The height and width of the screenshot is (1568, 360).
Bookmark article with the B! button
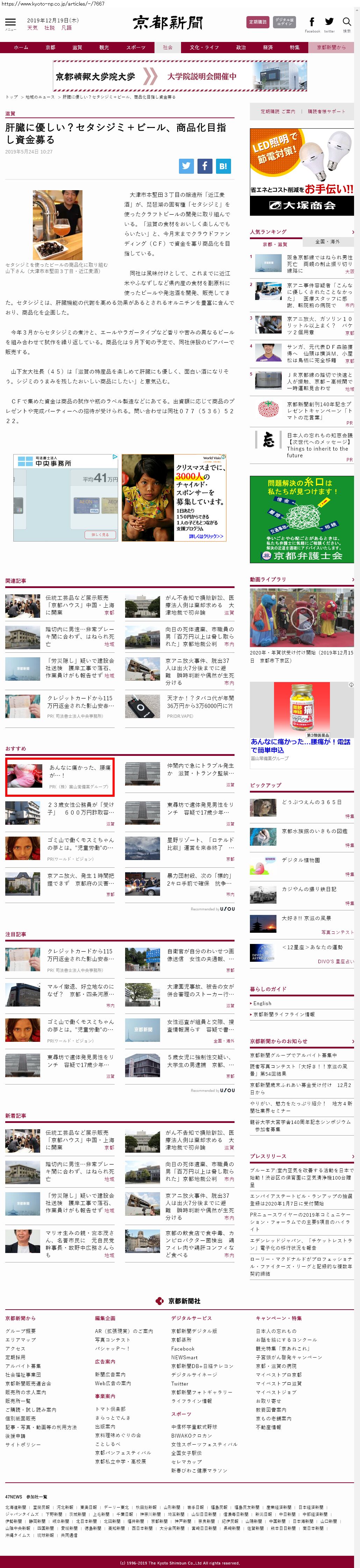click(x=223, y=166)
